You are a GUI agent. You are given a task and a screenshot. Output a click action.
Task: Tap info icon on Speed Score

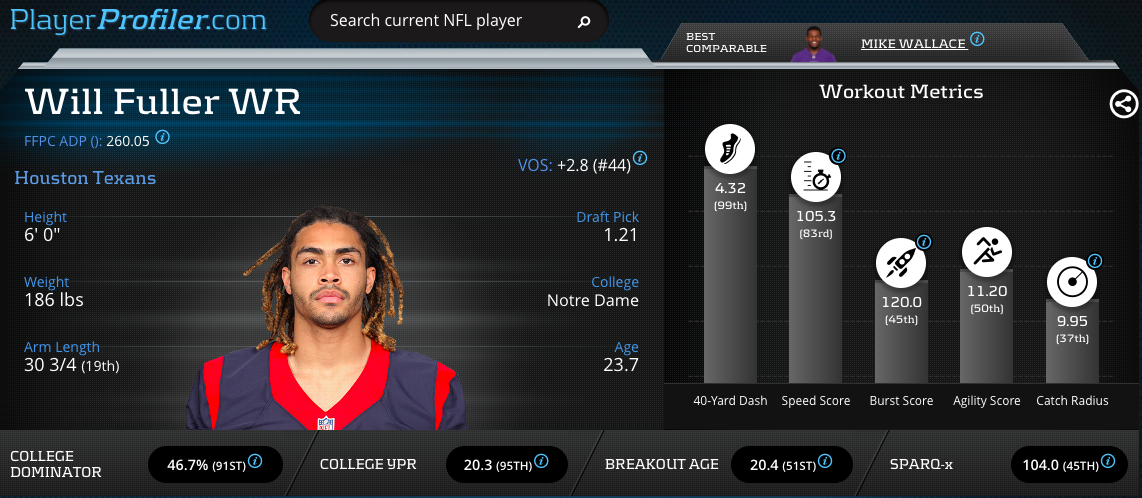click(x=839, y=156)
